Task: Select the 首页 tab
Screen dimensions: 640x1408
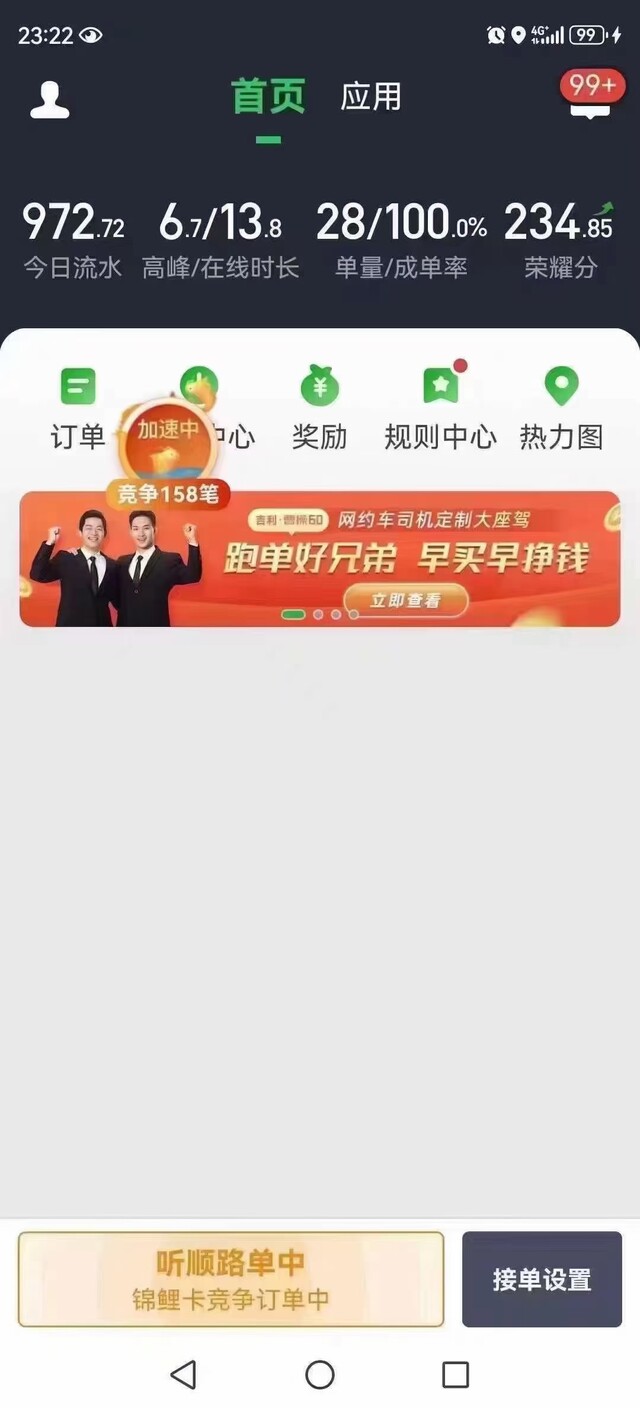Action: [268, 97]
